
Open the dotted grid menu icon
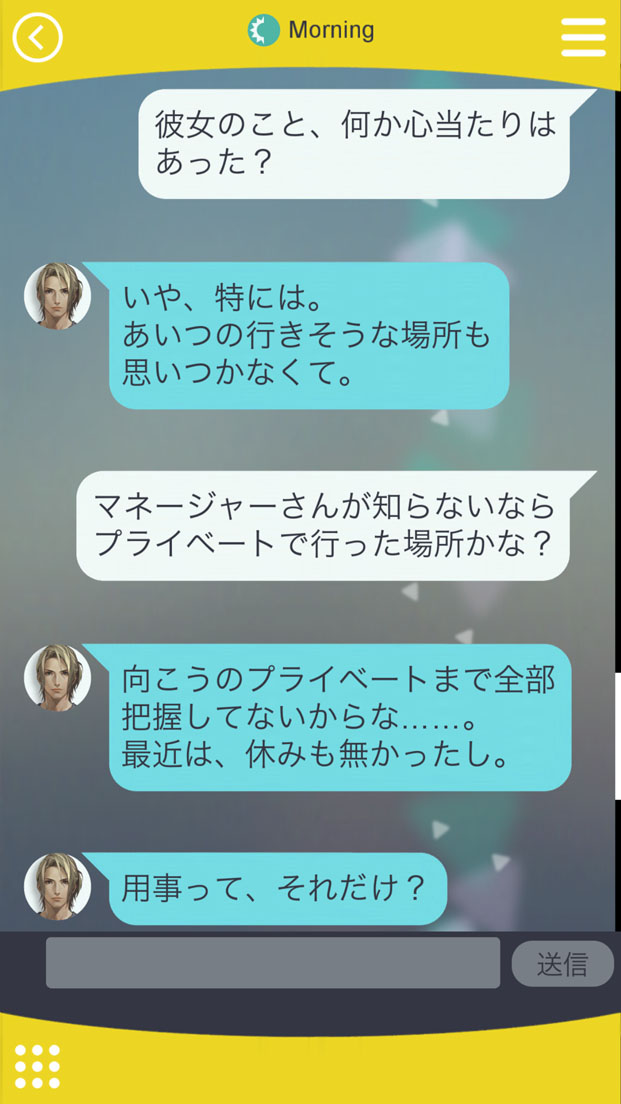coord(38,1066)
